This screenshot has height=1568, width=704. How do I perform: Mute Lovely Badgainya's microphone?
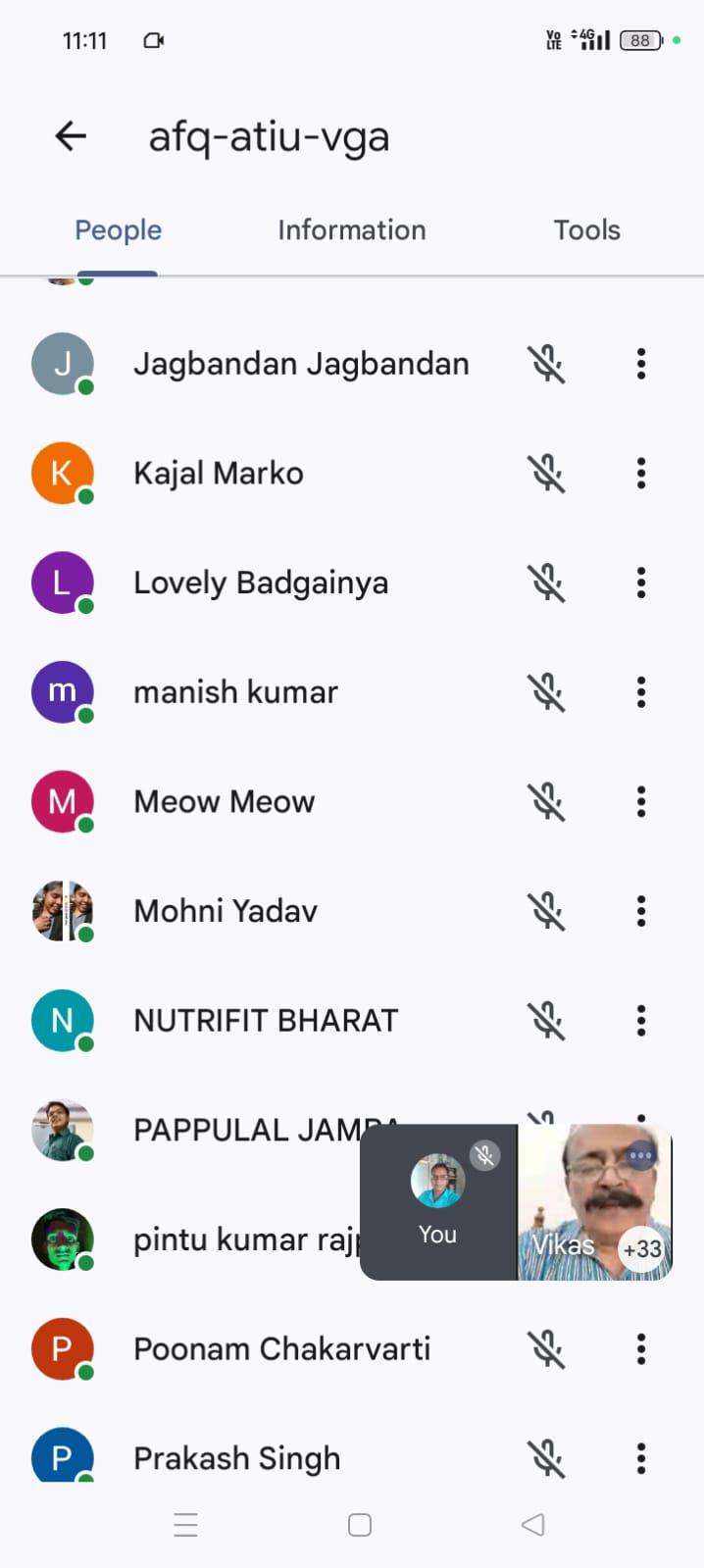[x=547, y=583]
